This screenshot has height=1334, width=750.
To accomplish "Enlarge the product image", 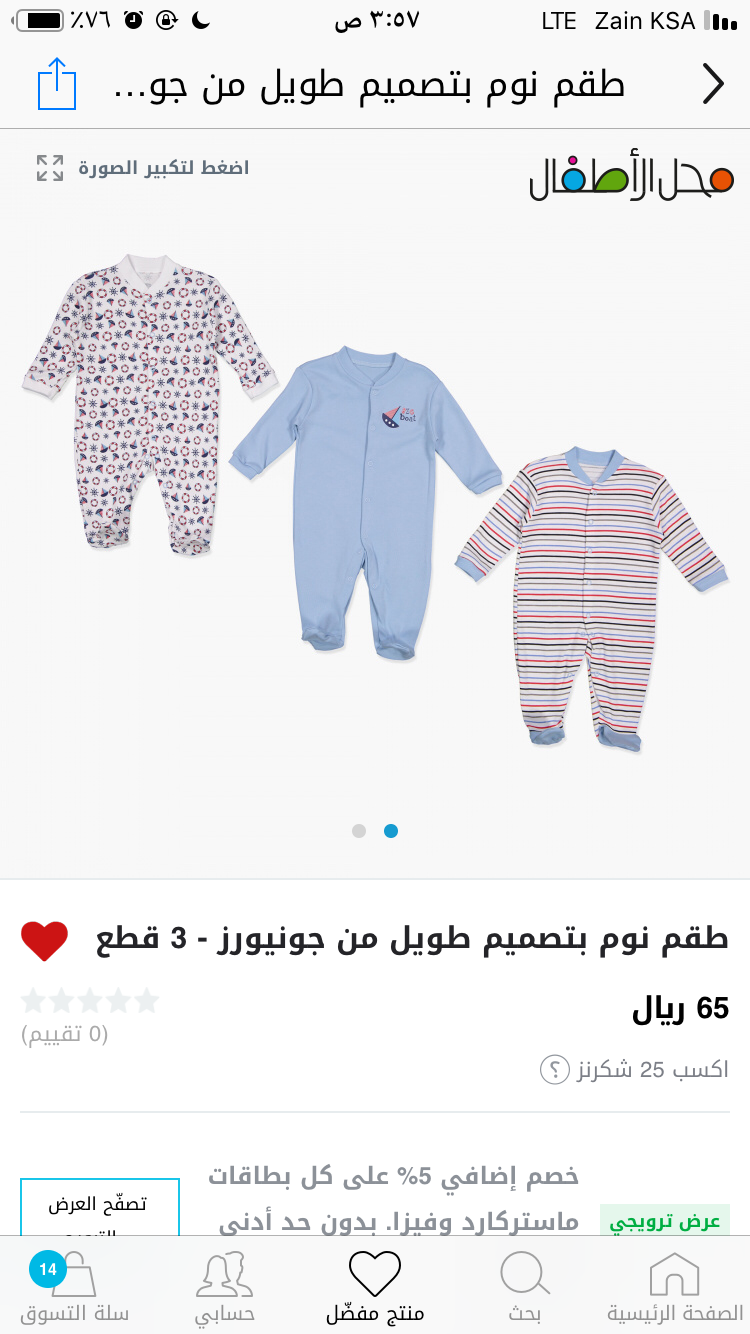I will pyautogui.click(x=143, y=168).
